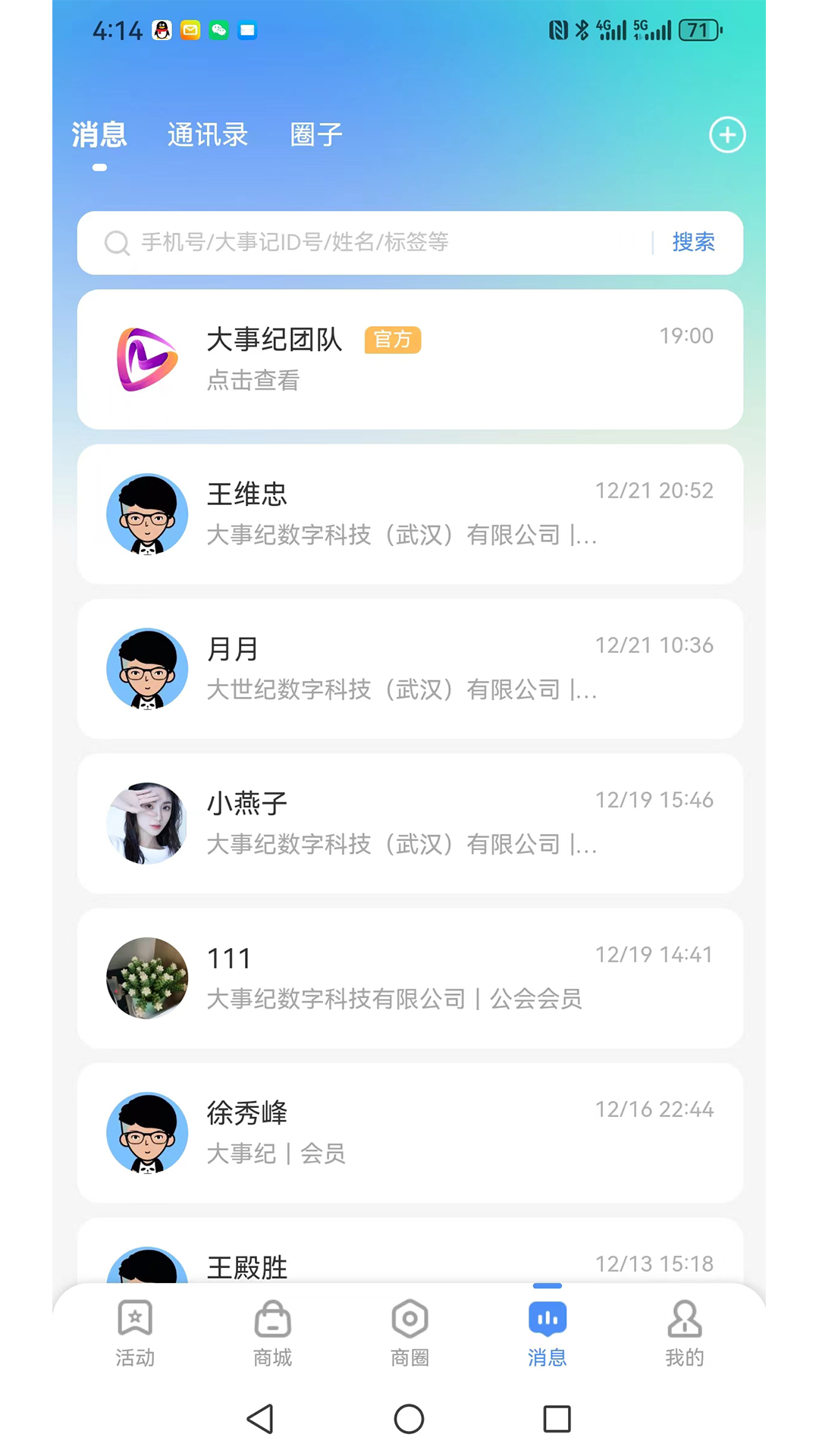Select the 消息 chat bubble icon
Viewport: 819px width, 1456px height.
(x=548, y=1319)
